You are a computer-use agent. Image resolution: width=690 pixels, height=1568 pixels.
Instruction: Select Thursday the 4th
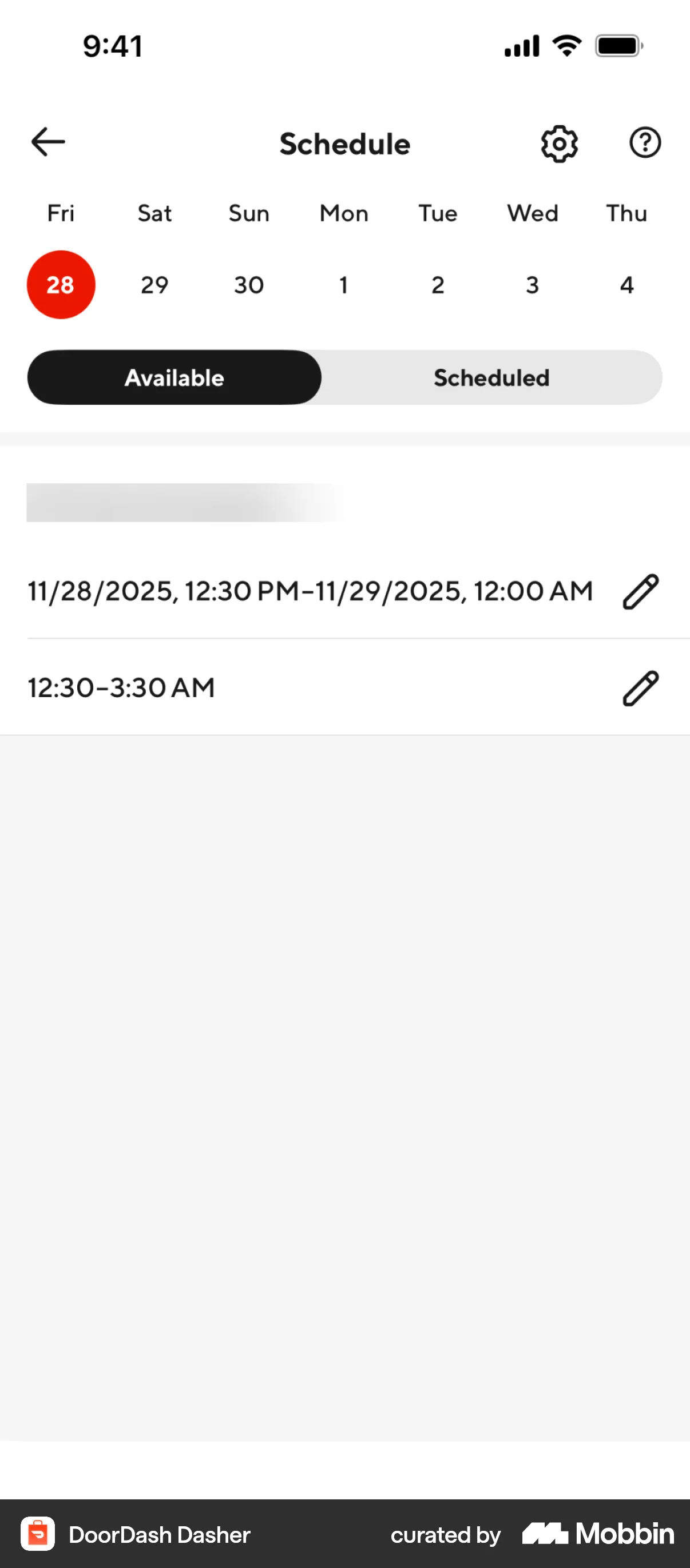click(x=626, y=284)
